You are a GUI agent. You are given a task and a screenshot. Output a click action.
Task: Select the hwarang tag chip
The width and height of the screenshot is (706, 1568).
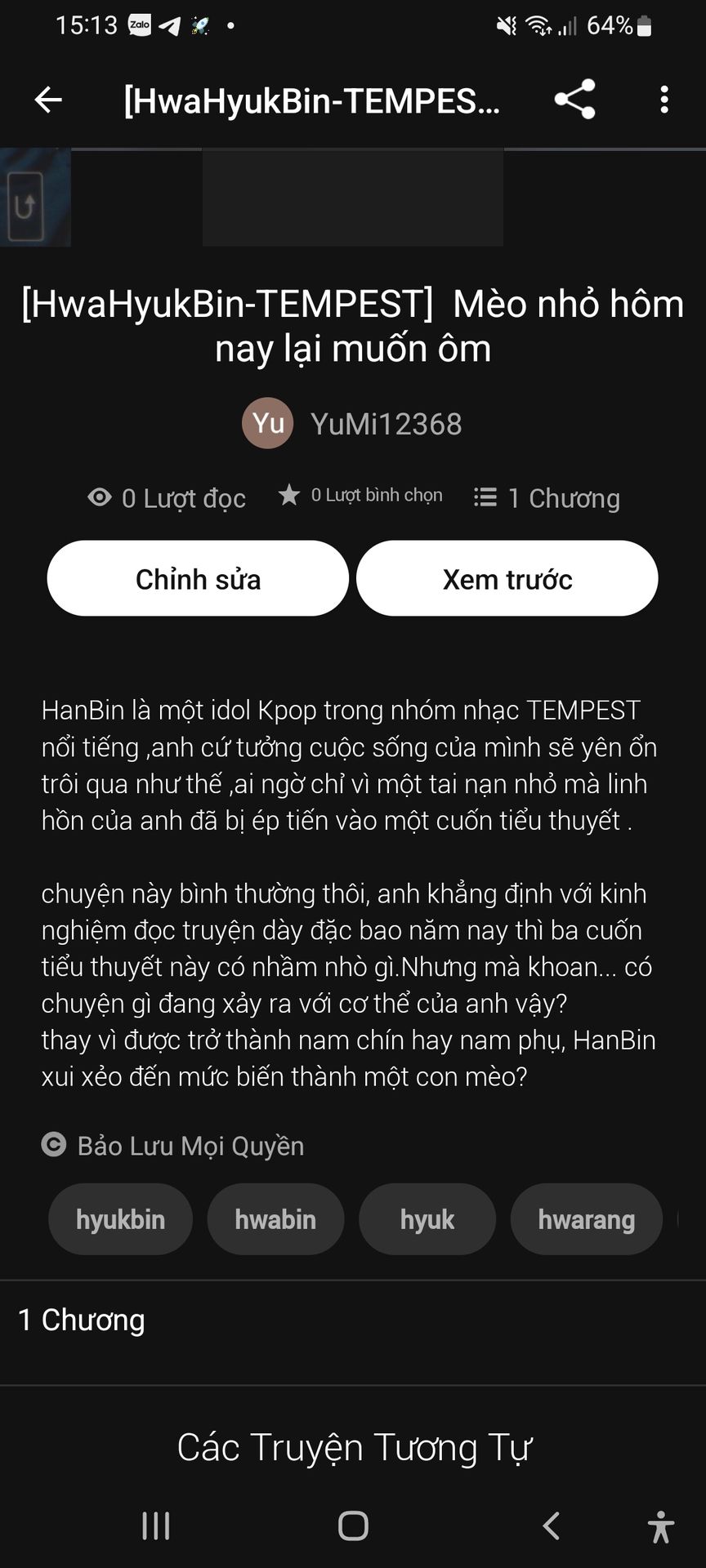[x=586, y=1219]
